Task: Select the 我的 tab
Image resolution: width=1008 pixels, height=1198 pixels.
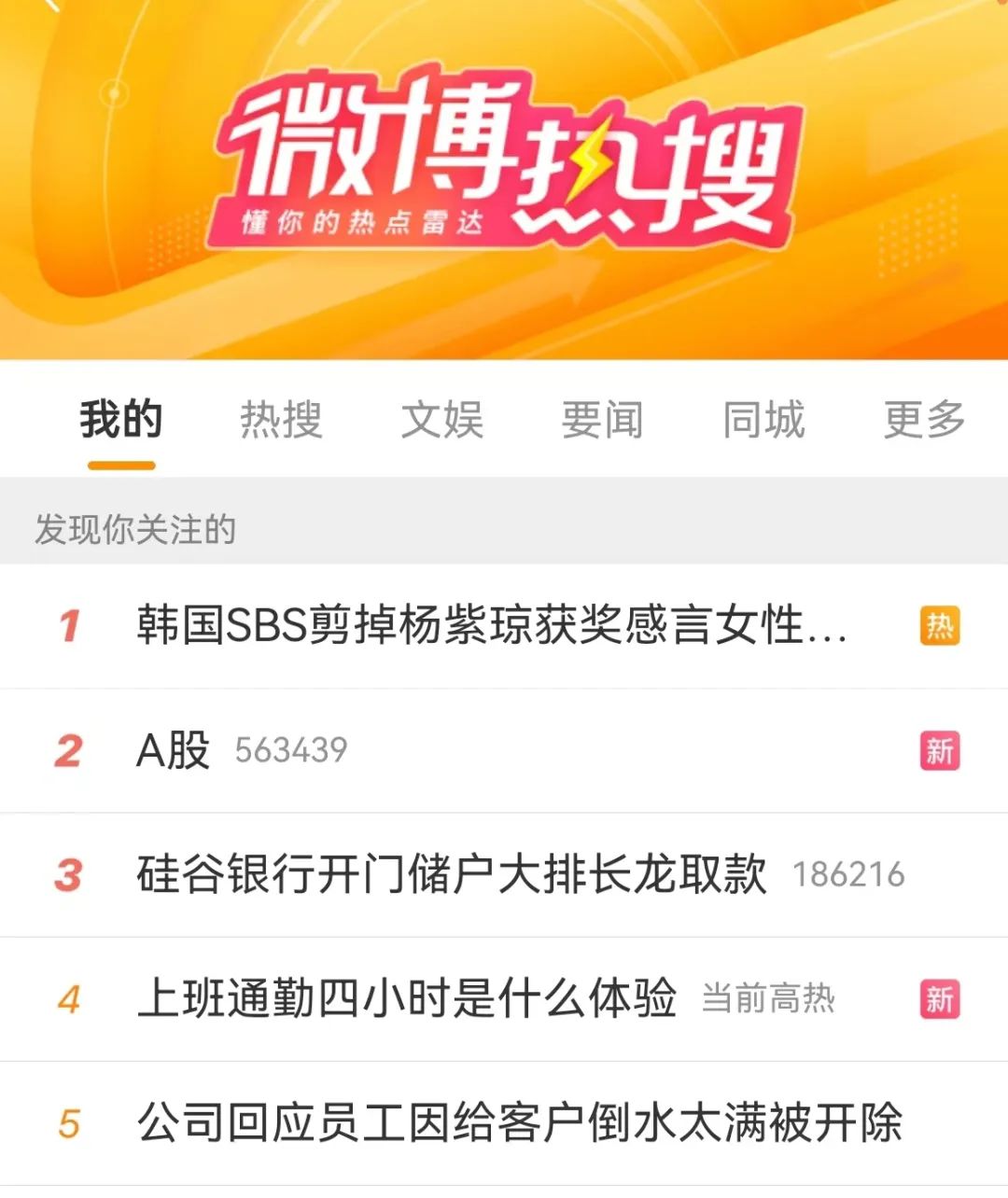Action: (121, 420)
